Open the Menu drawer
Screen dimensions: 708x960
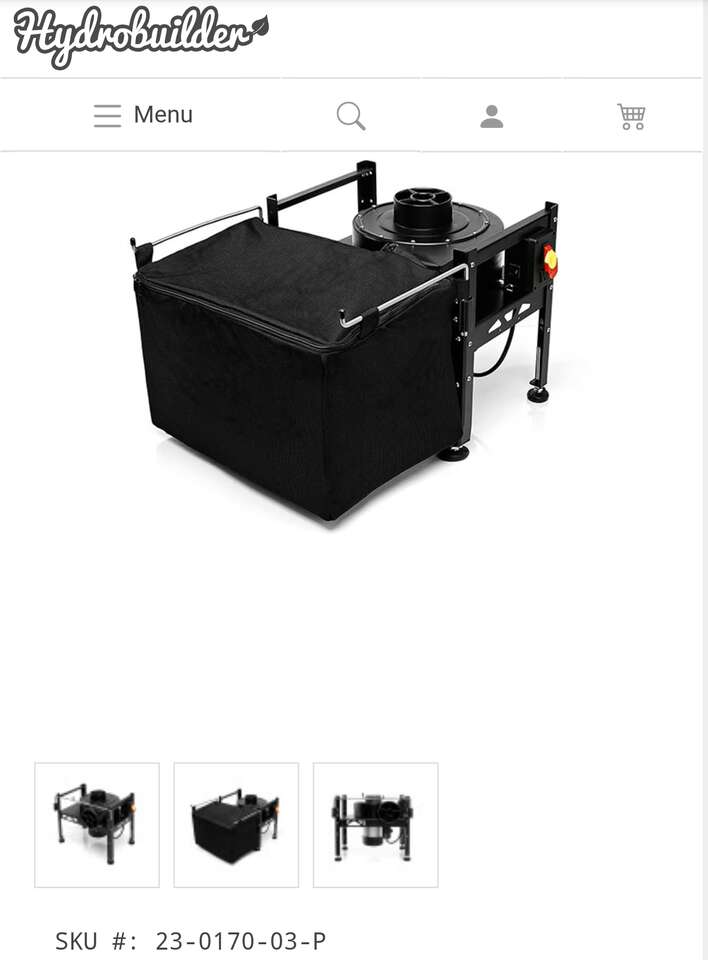[143, 115]
